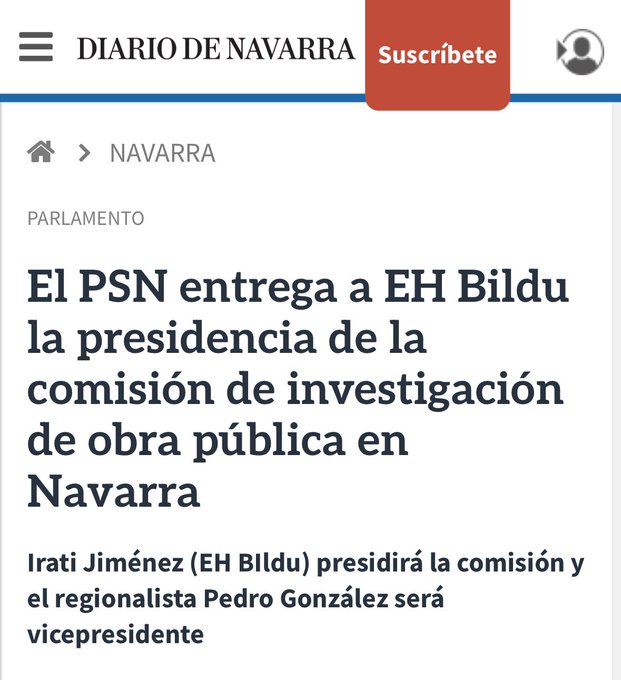Open the user account profile icon
621x680 pixels.
(581, 51)
